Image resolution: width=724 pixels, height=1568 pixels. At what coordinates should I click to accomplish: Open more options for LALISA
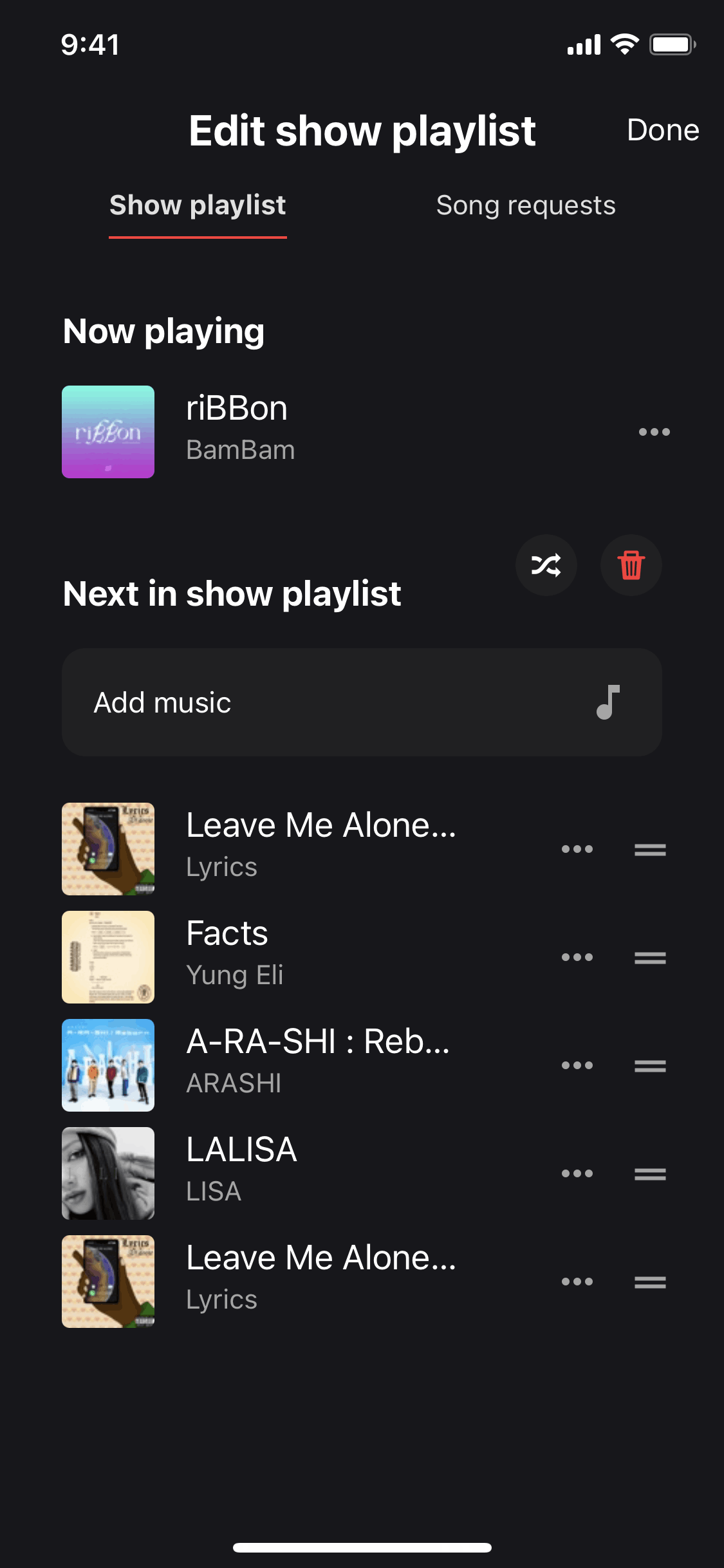tap(577, 1173)
